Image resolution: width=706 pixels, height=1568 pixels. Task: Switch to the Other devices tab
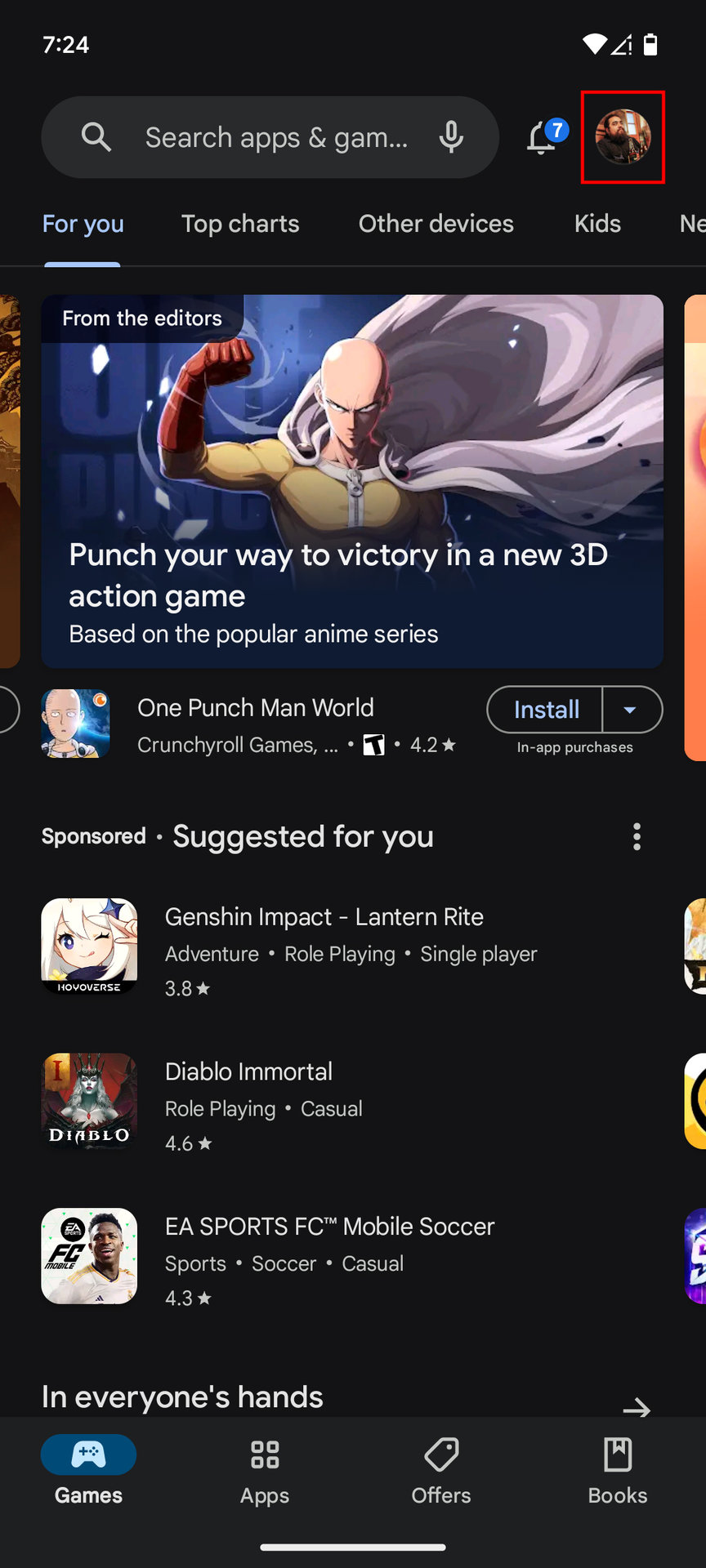coord(436,224)
